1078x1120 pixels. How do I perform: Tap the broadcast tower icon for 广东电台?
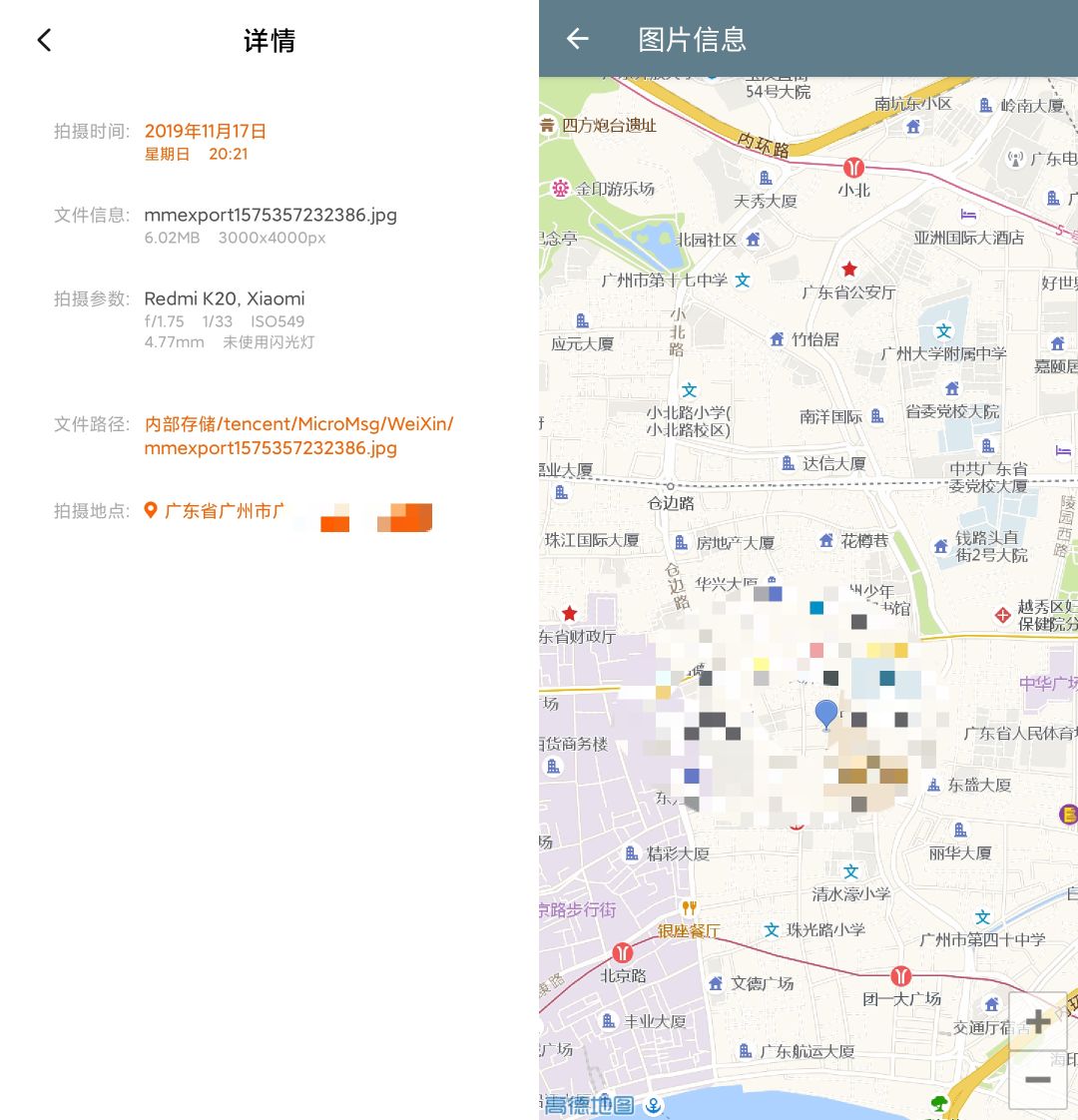click(1013, 158)
